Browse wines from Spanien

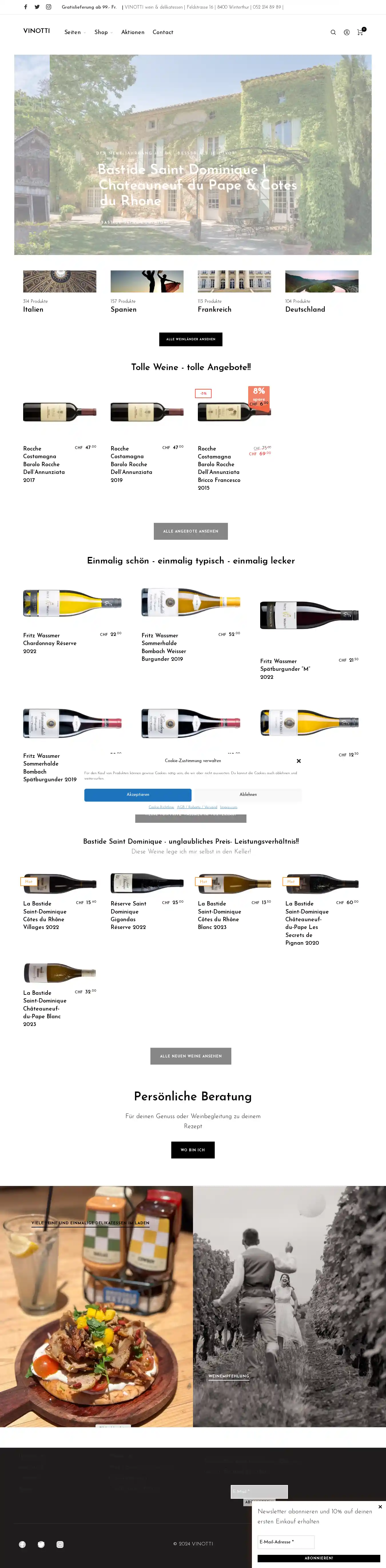pyautogui.click(x=124, y=309)
